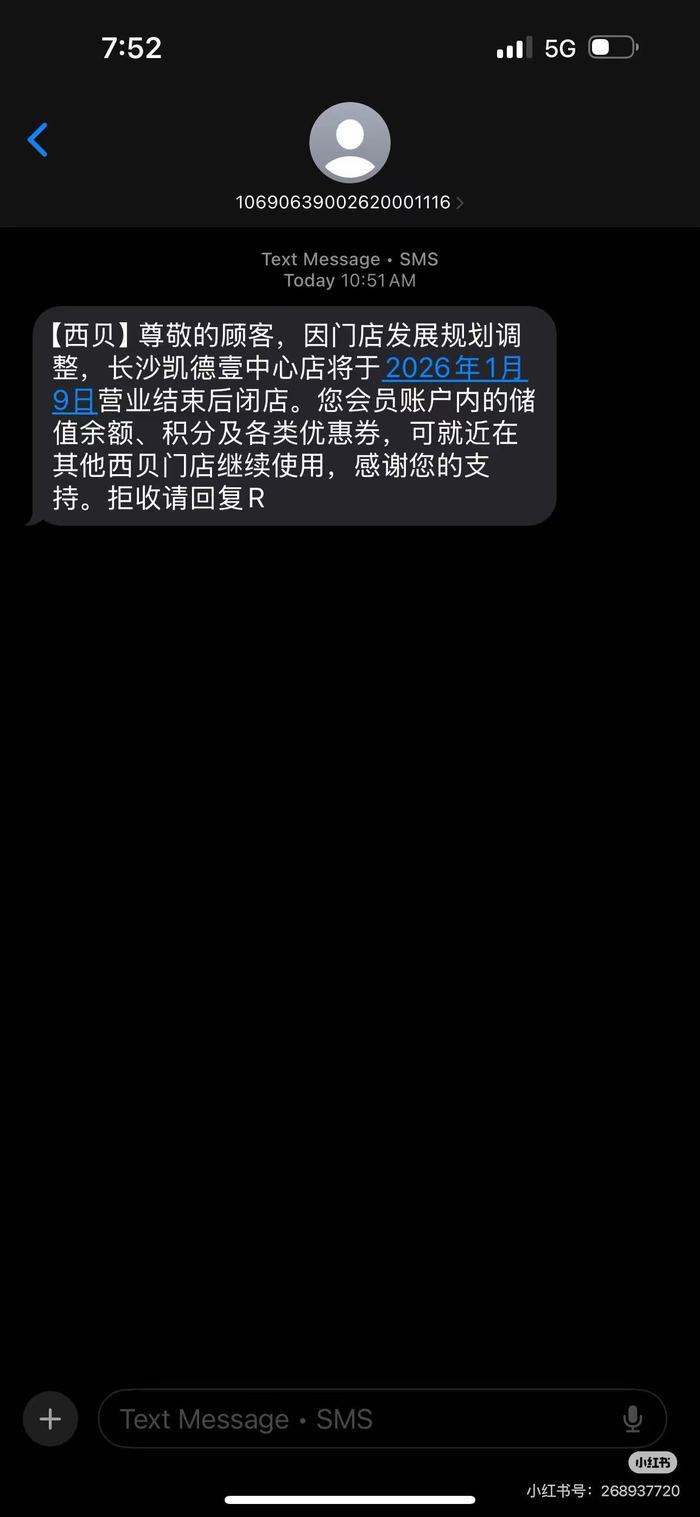The height and width of the screenshot is (1517, 700).
Task: Go back to the messages list
Action: click(x=38, y=140)
